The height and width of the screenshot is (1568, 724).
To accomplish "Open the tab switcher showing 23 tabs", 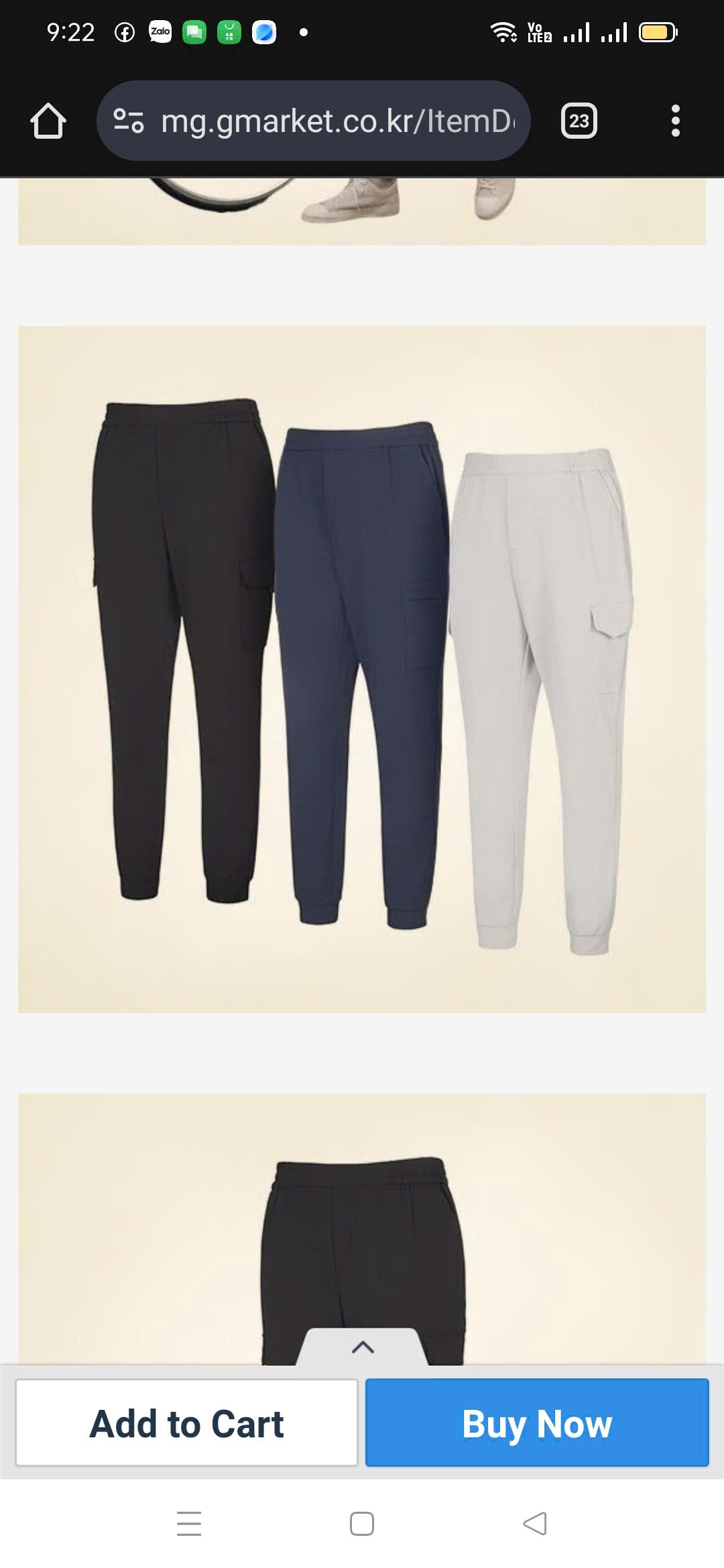I will 579,121.
